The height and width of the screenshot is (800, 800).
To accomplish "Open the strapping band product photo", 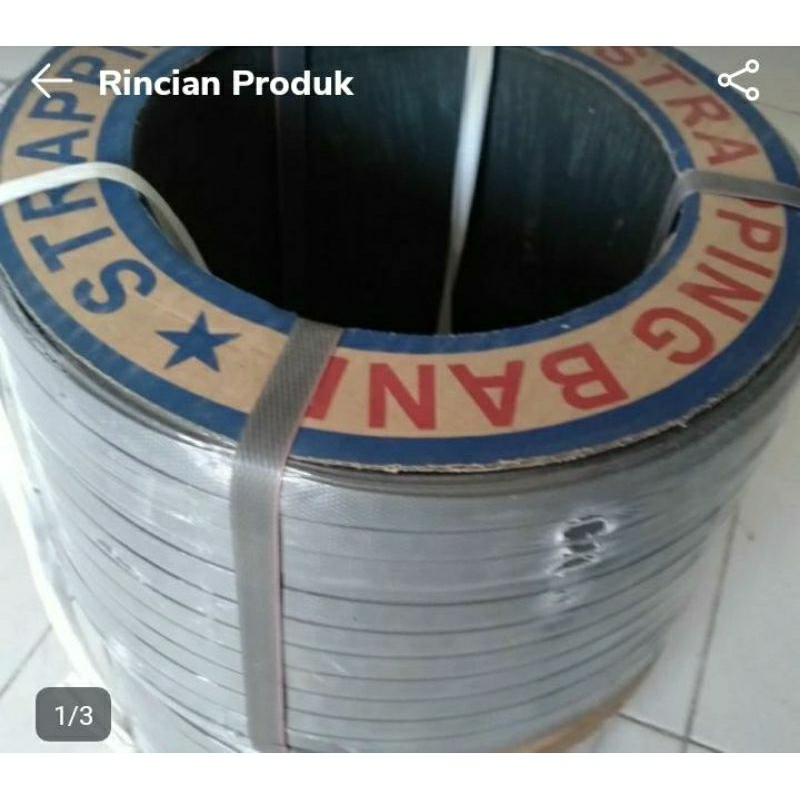I will pos(400,399).
